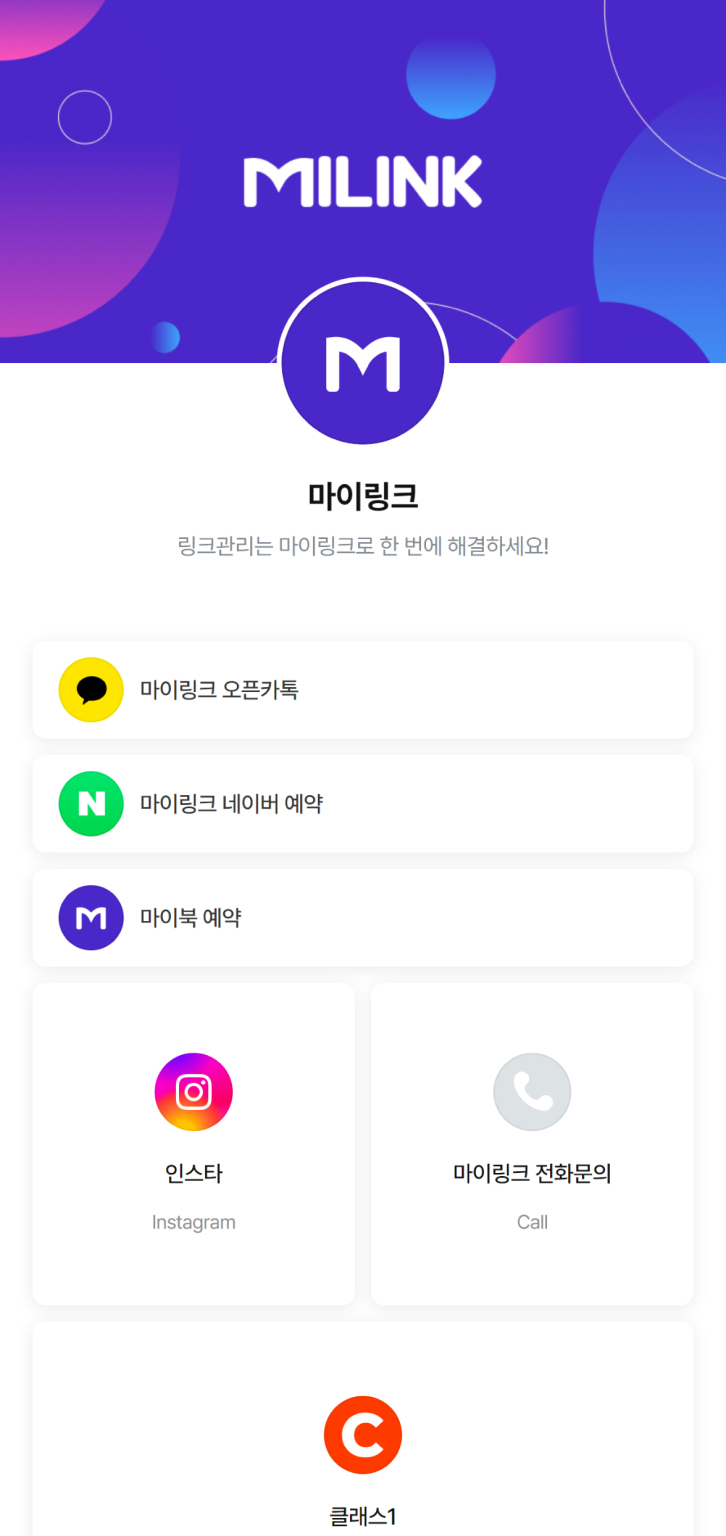Viewport: 726px width, 1536px height.
Task: Select the orange Class101 C icon
Action: pos(363,1434)
